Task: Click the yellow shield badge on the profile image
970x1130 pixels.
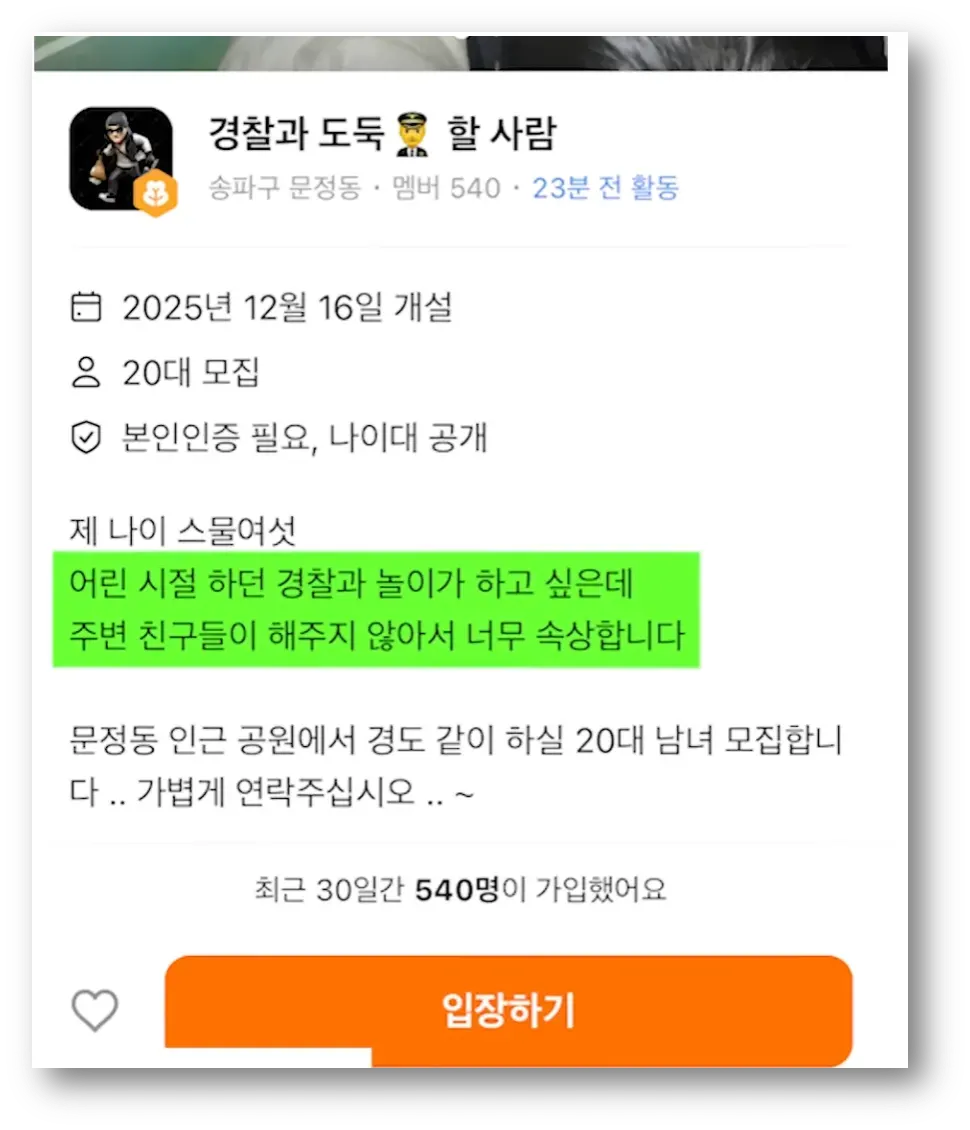Action: (x=154, y=192)
